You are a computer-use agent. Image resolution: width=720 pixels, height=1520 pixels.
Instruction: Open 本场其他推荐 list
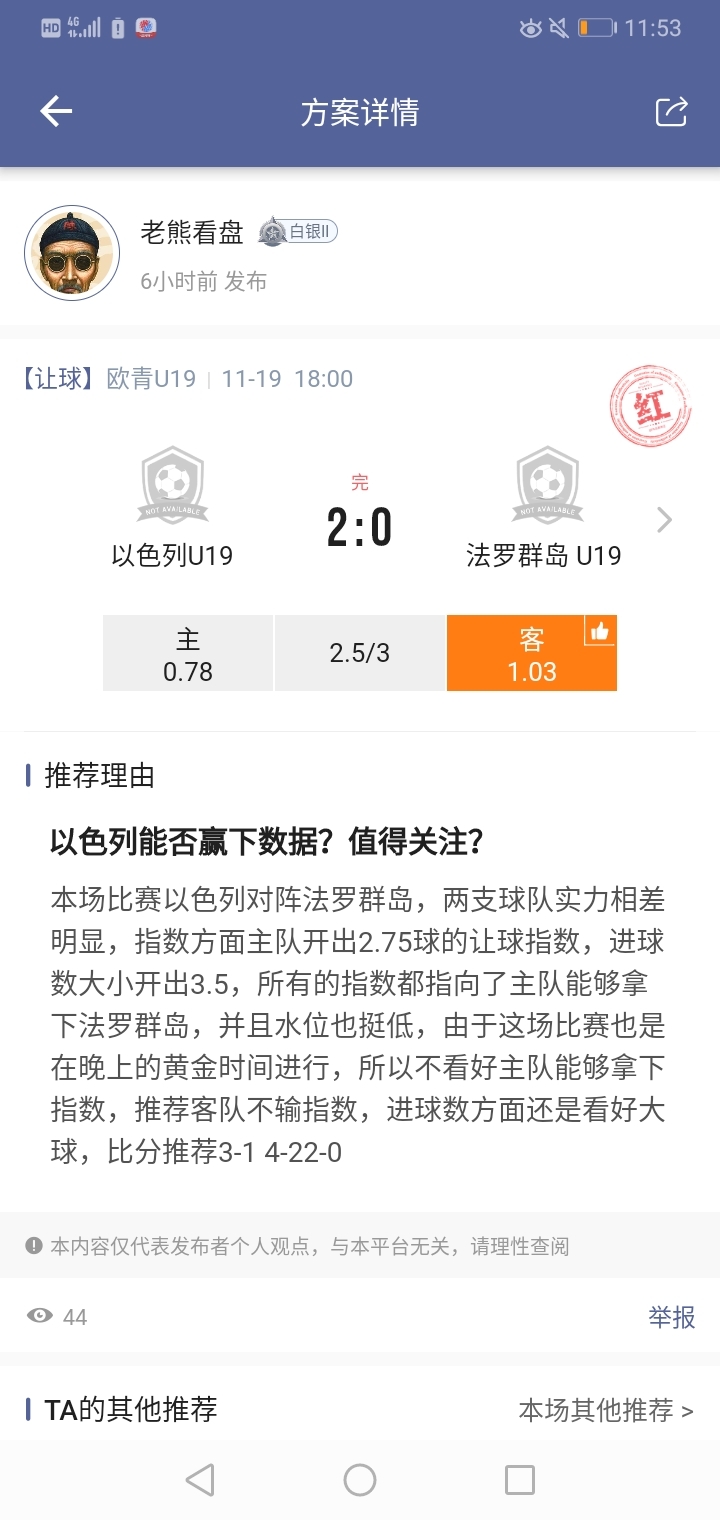(605, 1410)
